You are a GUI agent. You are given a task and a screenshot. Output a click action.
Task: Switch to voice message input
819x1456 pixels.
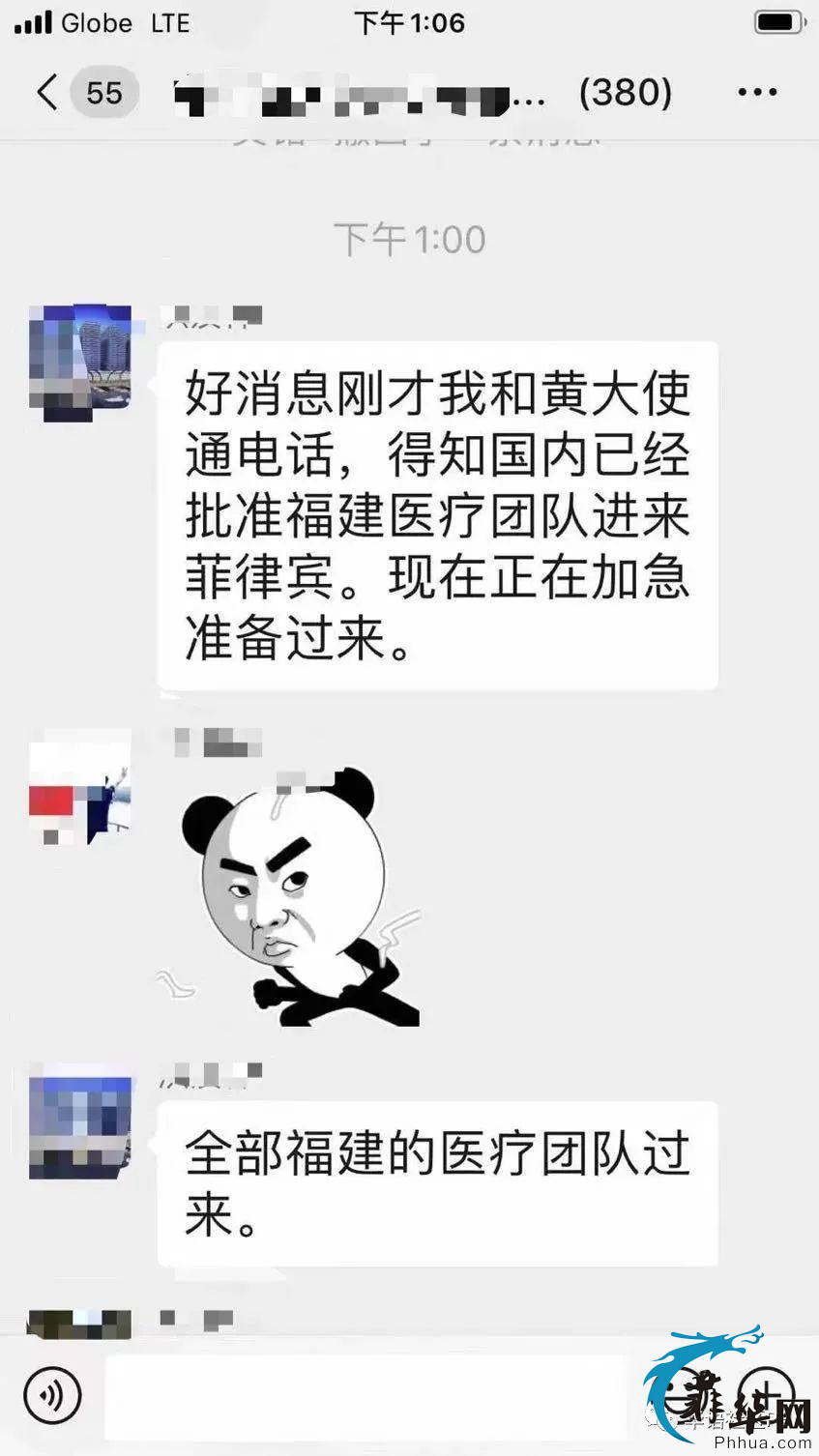53,1395
